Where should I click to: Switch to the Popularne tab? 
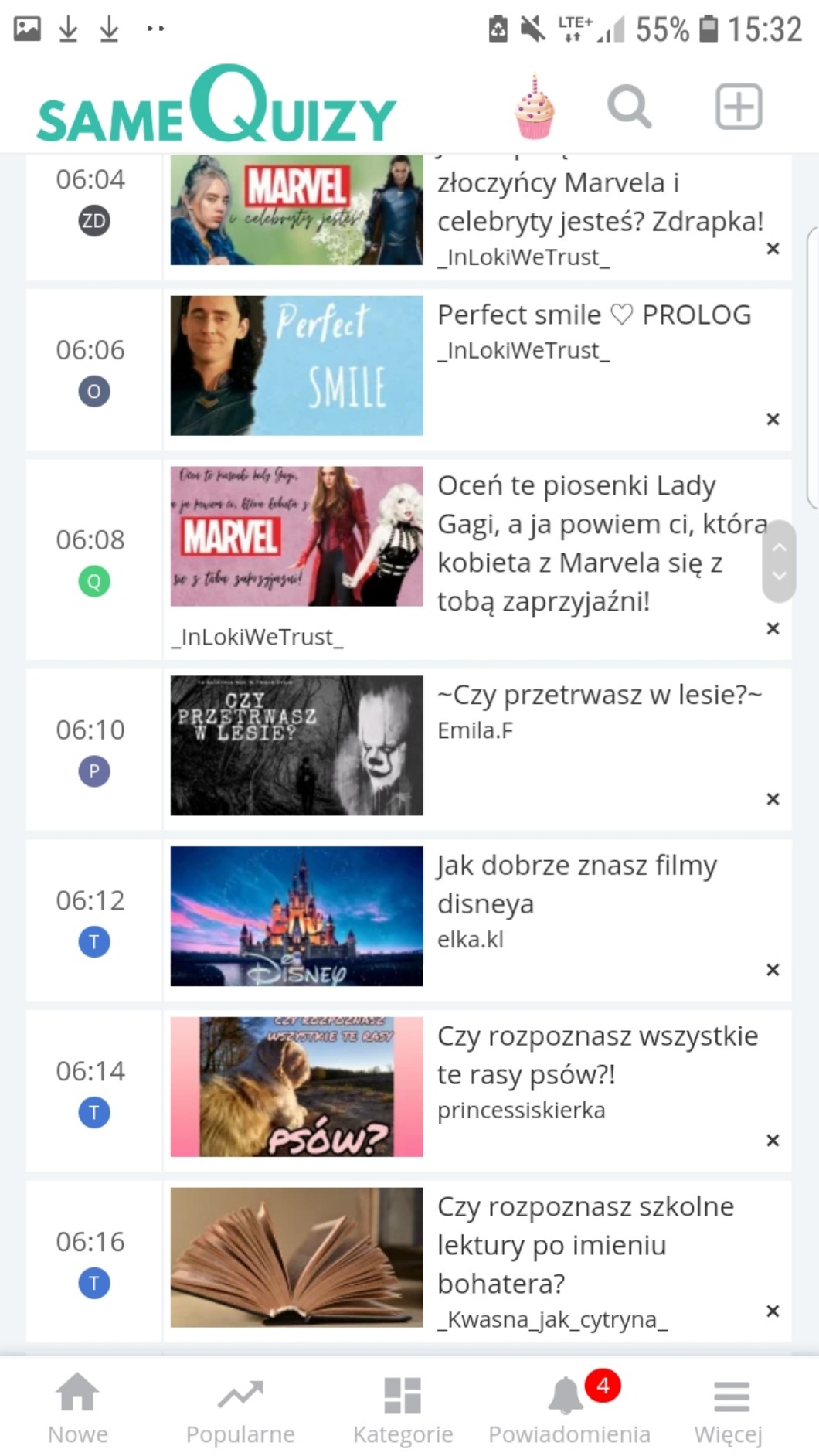[240, 1408]
